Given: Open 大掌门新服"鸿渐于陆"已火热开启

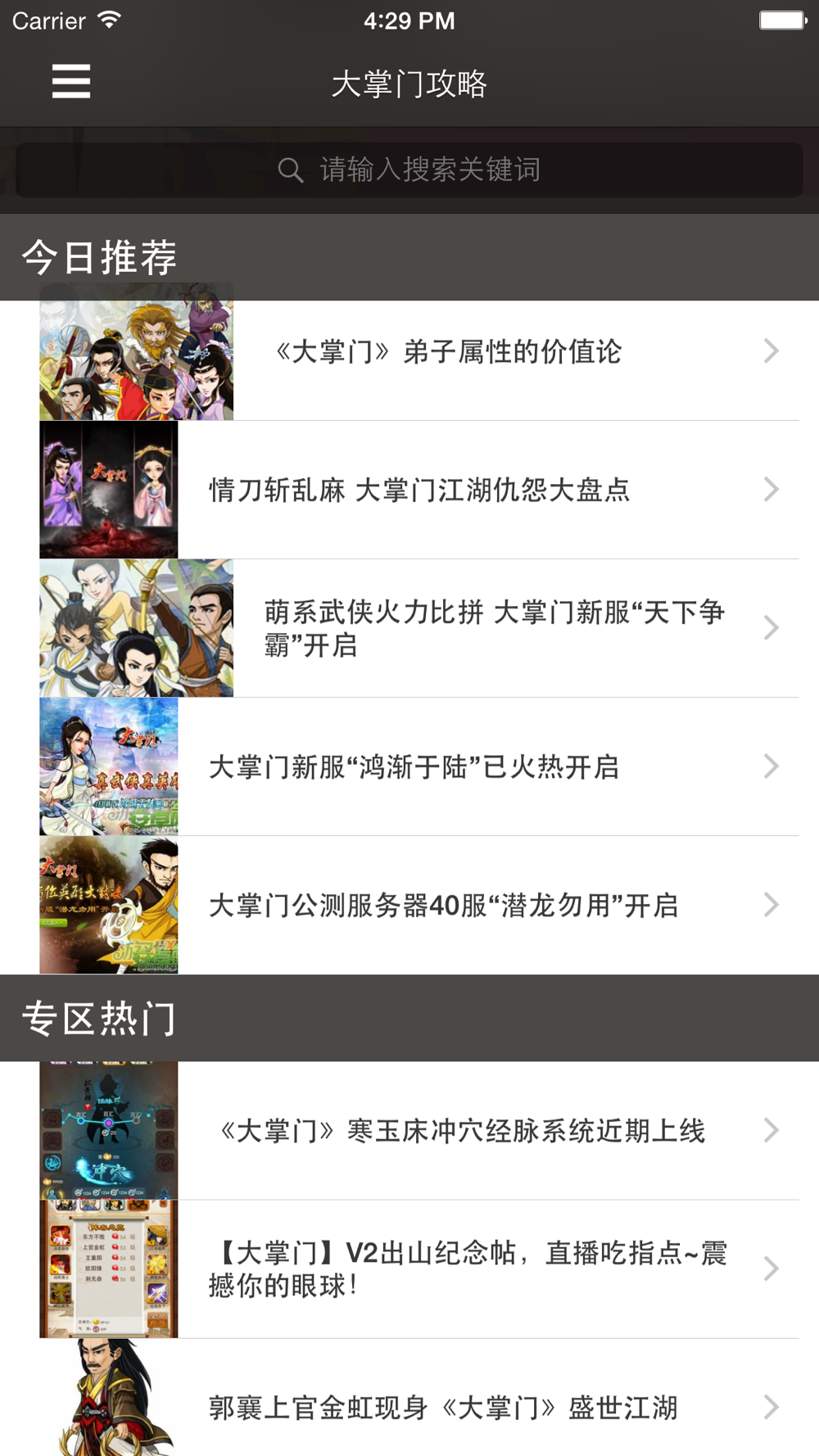Looking at the screenshot, I should (x=409, y=767).
